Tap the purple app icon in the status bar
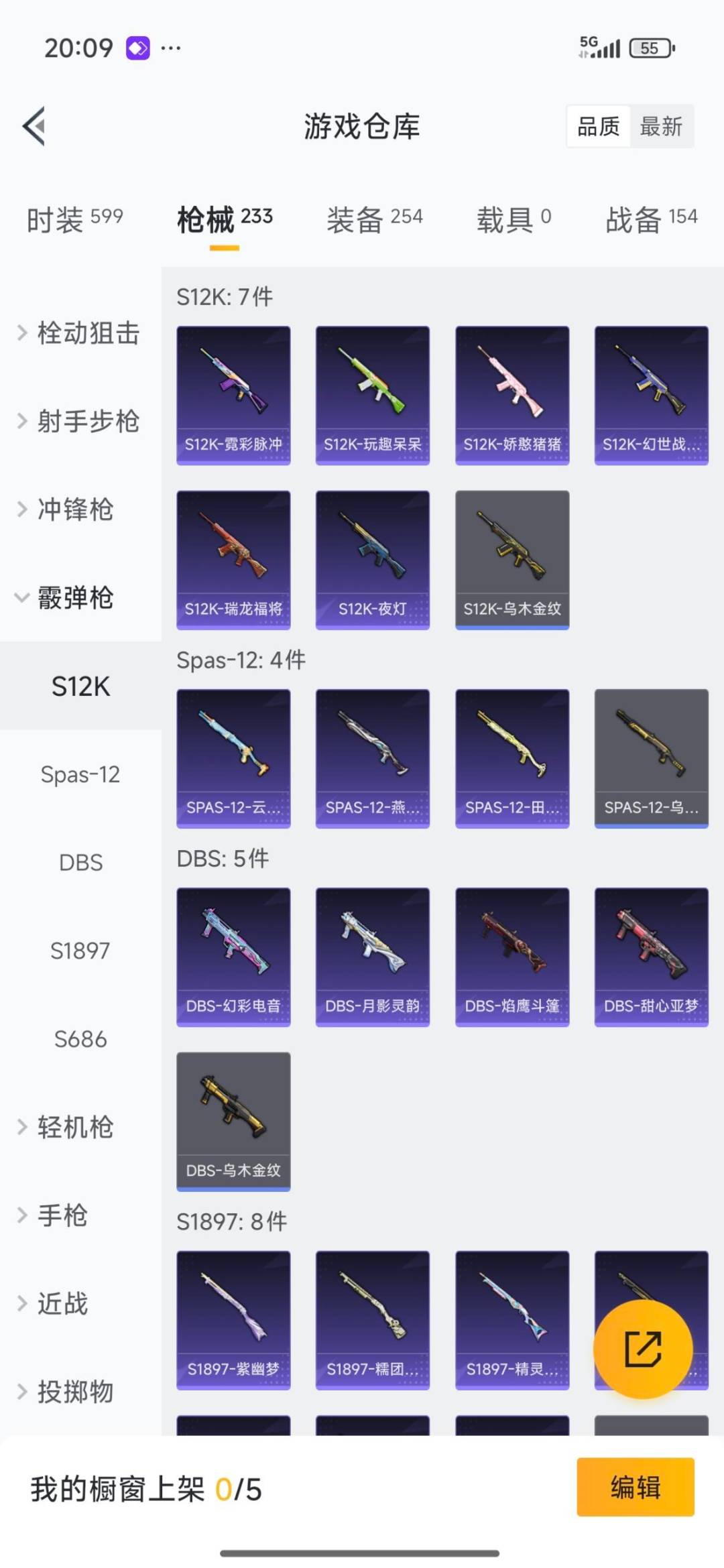 (x=137, y=47)
